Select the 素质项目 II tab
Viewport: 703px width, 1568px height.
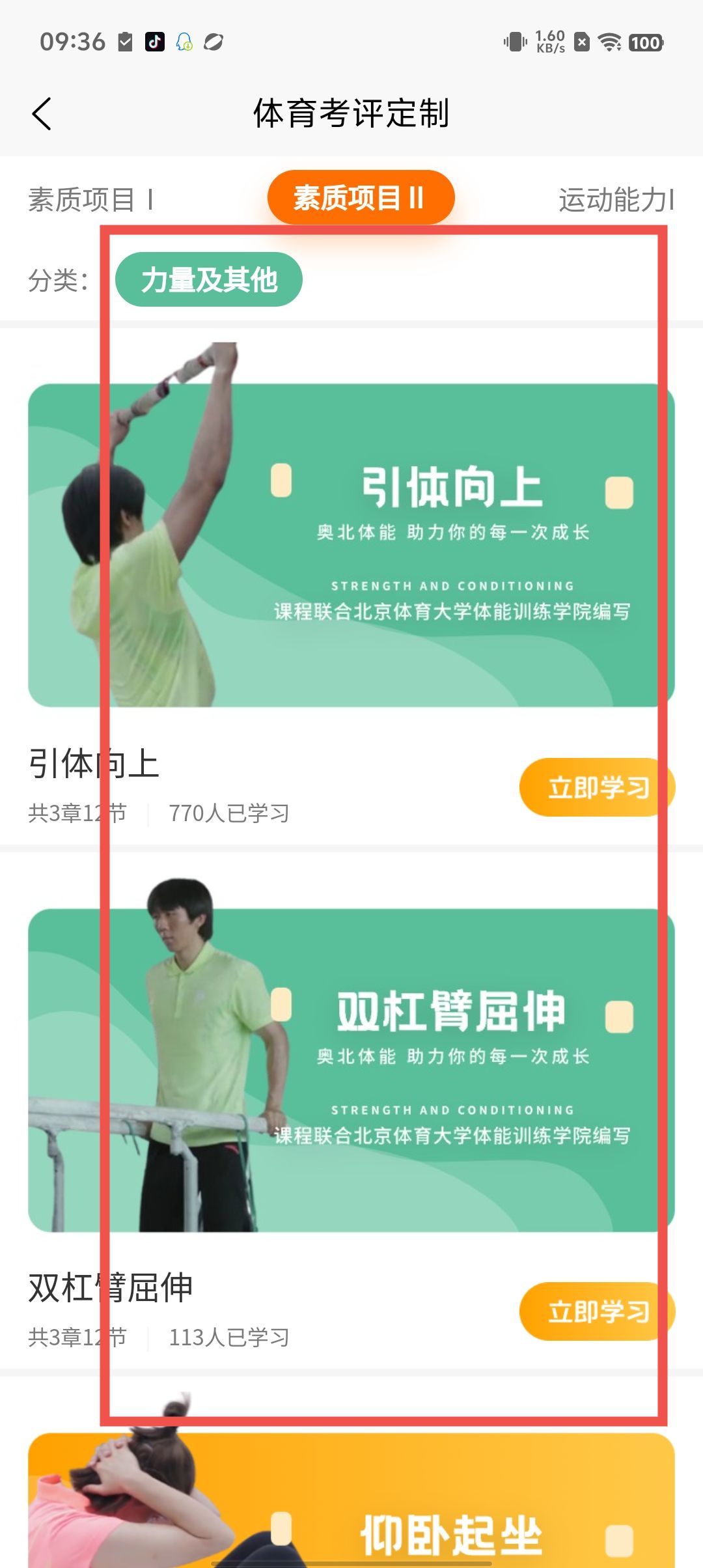[360, 198]
